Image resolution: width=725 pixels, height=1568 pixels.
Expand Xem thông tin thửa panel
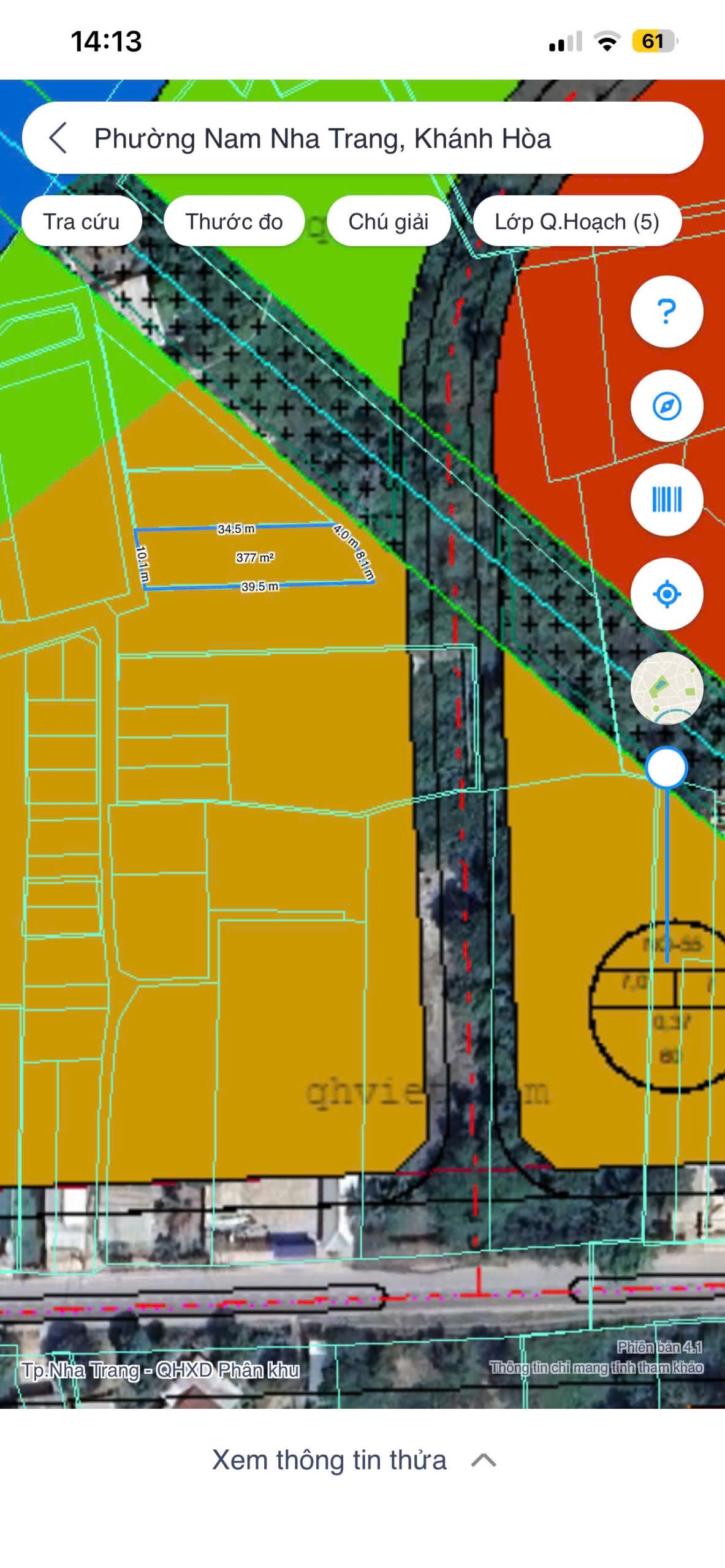(x=354, y=1461)
